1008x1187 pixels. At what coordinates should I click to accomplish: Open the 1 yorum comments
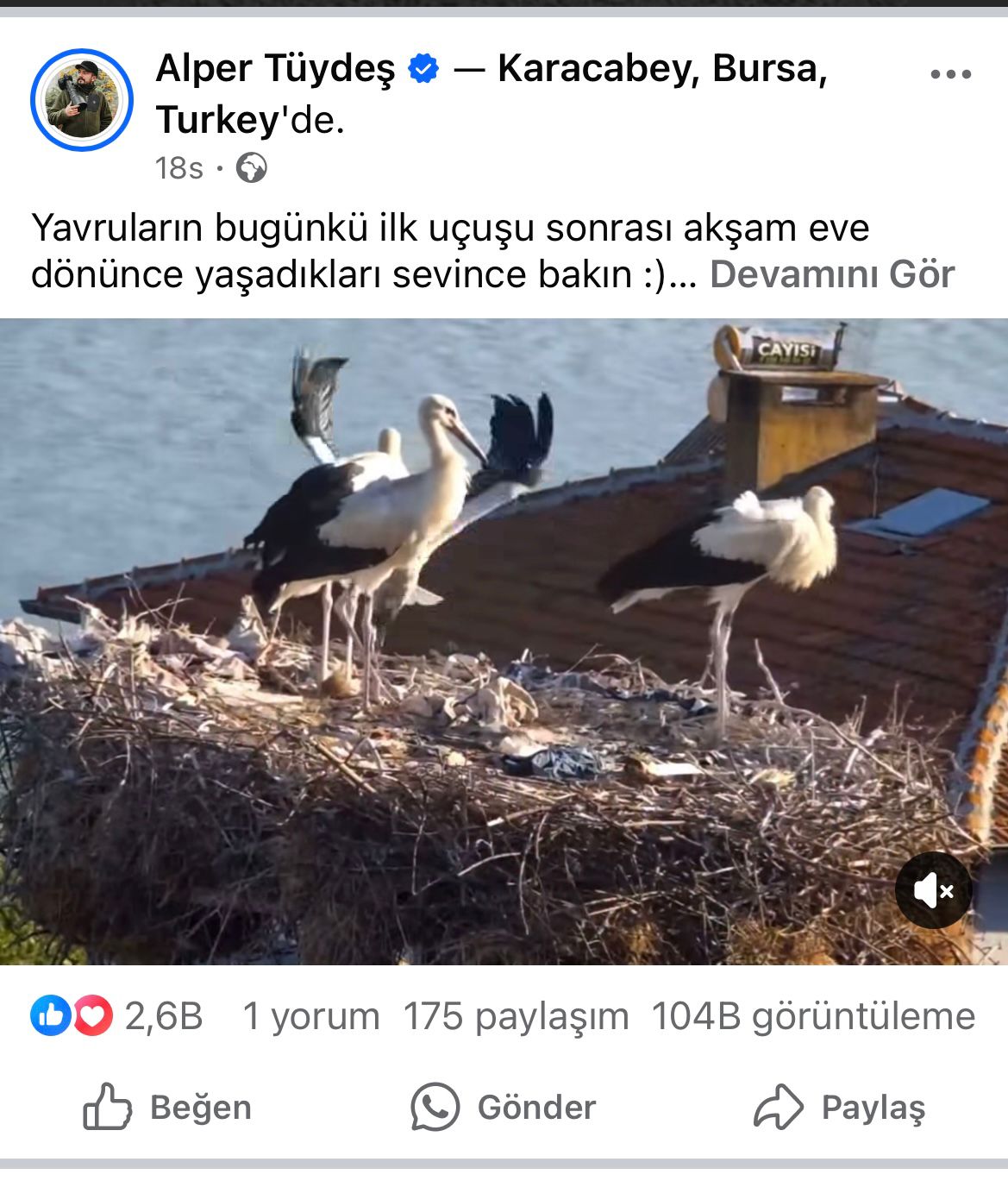click(310, 1016)
